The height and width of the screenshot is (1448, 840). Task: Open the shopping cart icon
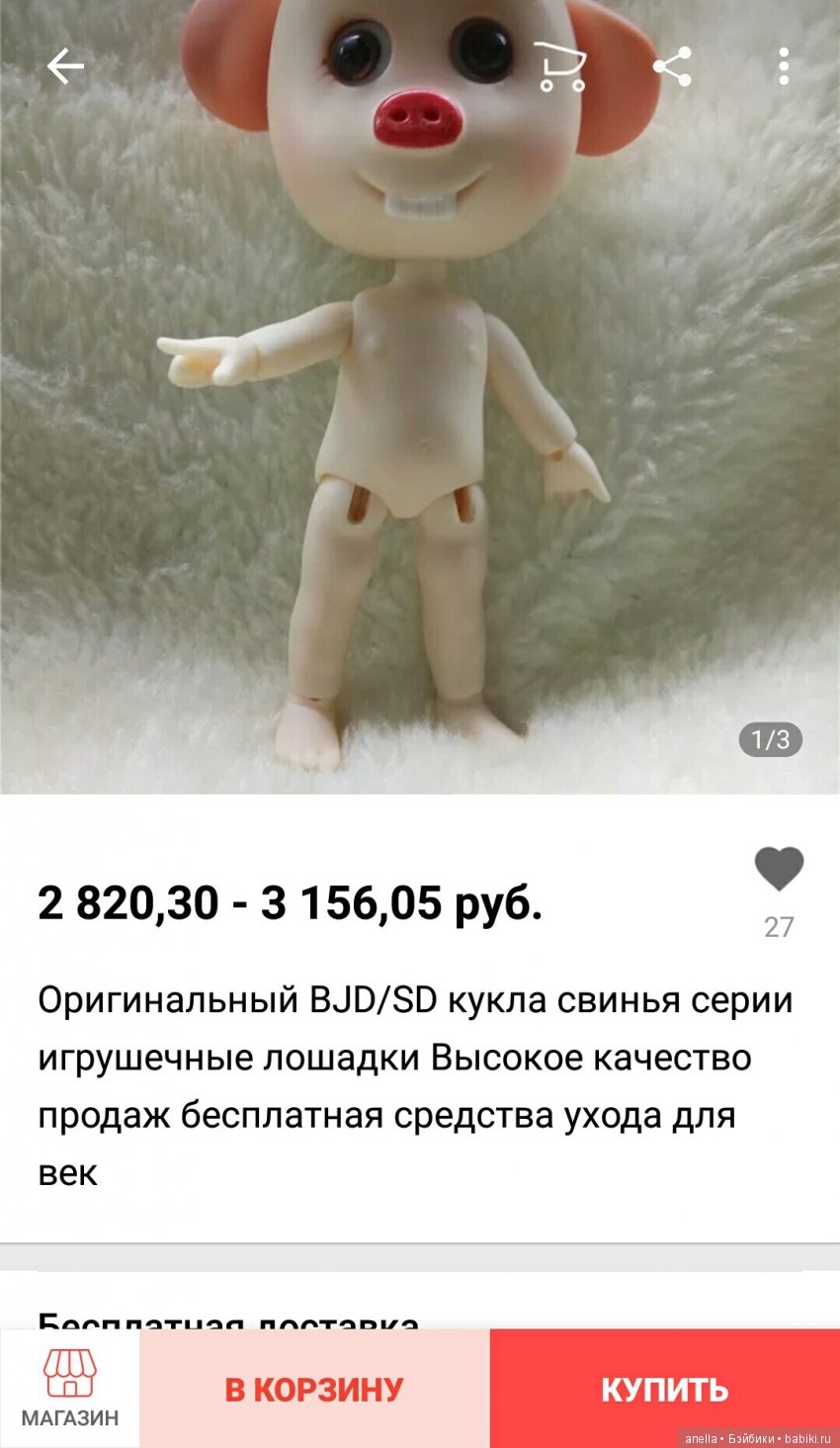(560, 67)
